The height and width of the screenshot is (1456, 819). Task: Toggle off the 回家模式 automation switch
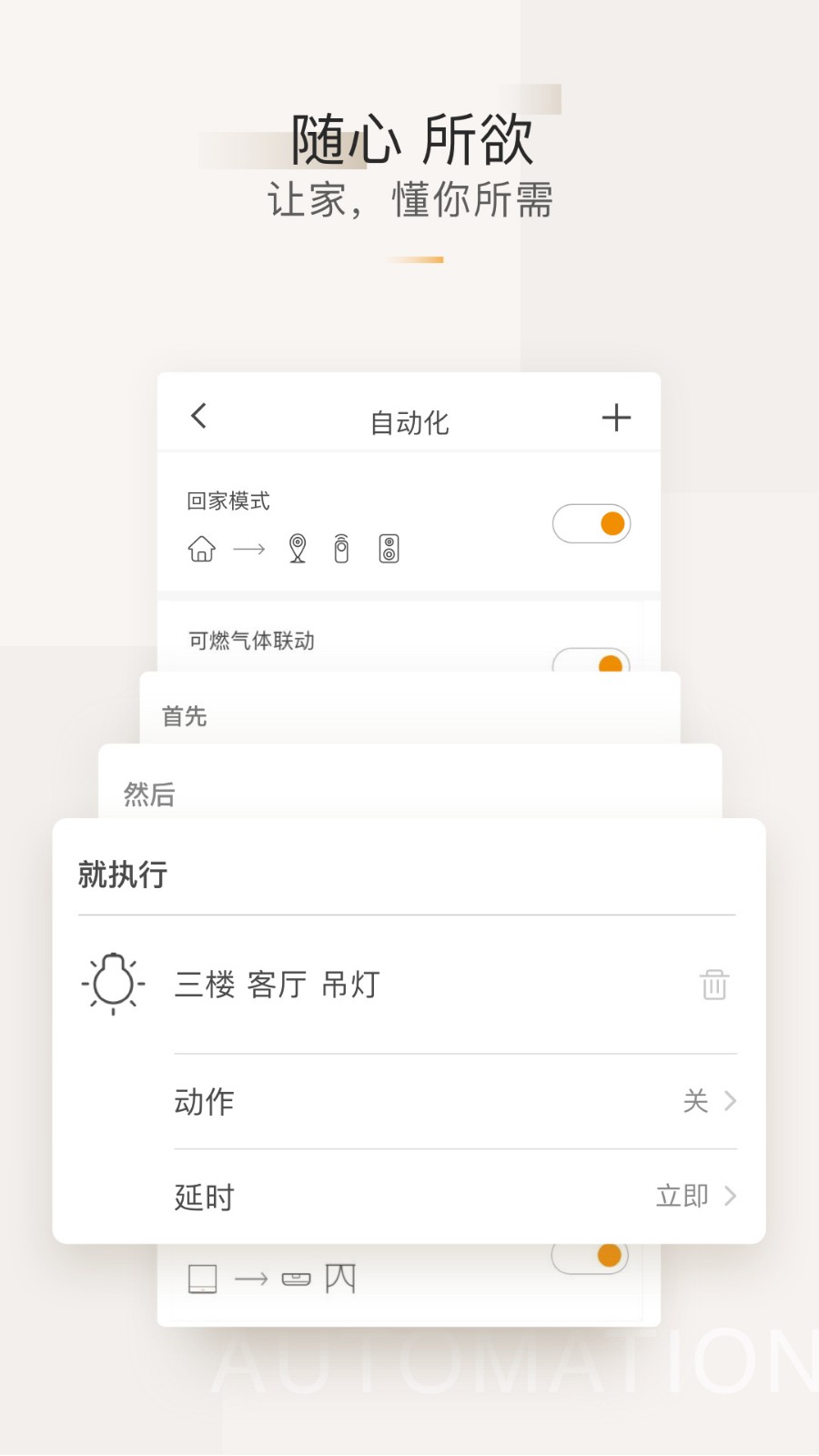591,524
